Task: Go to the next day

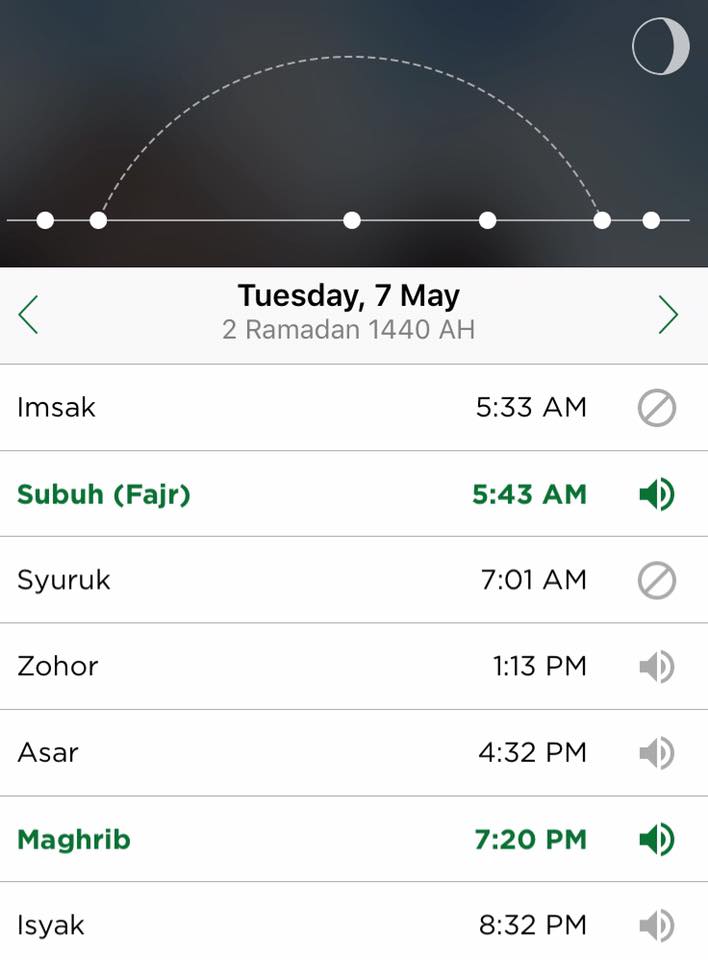Action: pos(668,315)
